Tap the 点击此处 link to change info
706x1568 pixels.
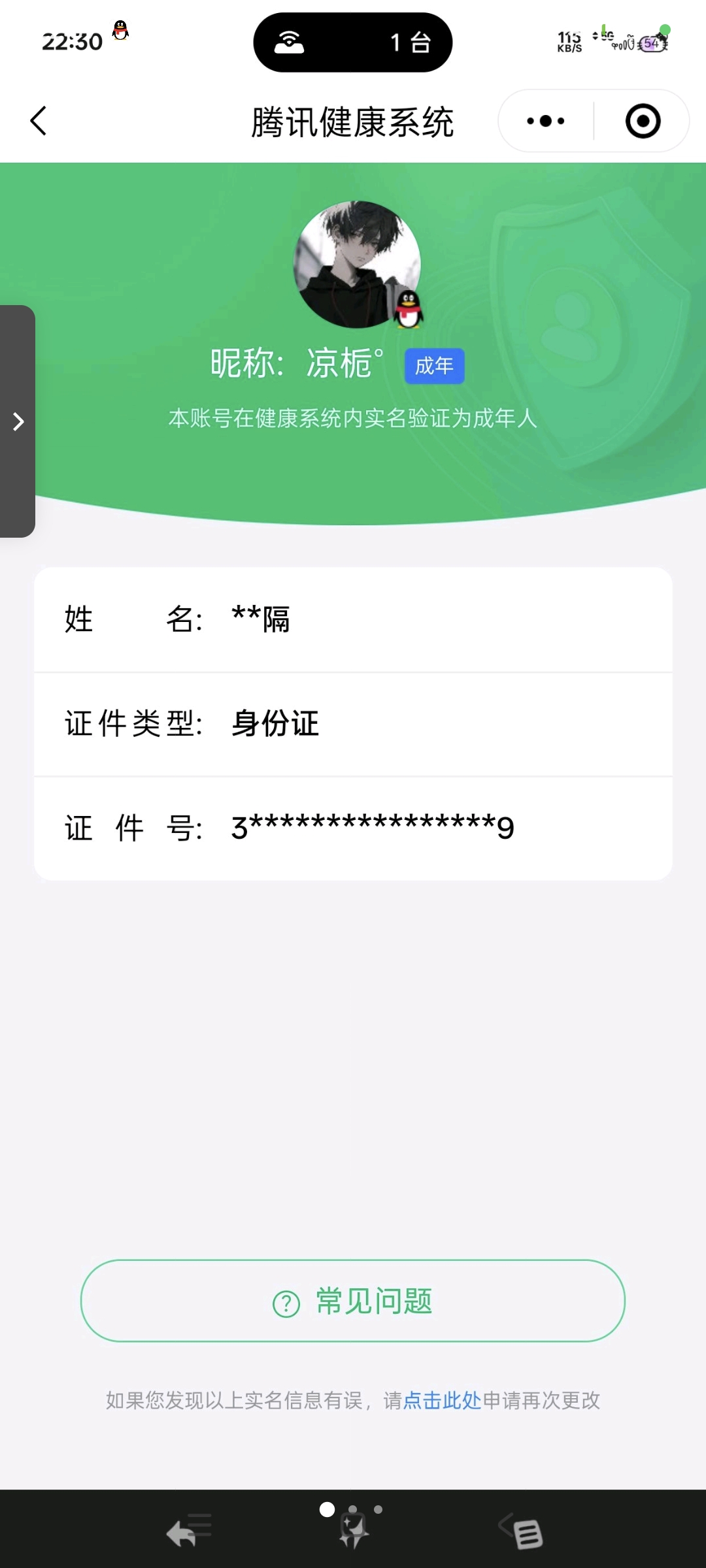pos(442,1400)
